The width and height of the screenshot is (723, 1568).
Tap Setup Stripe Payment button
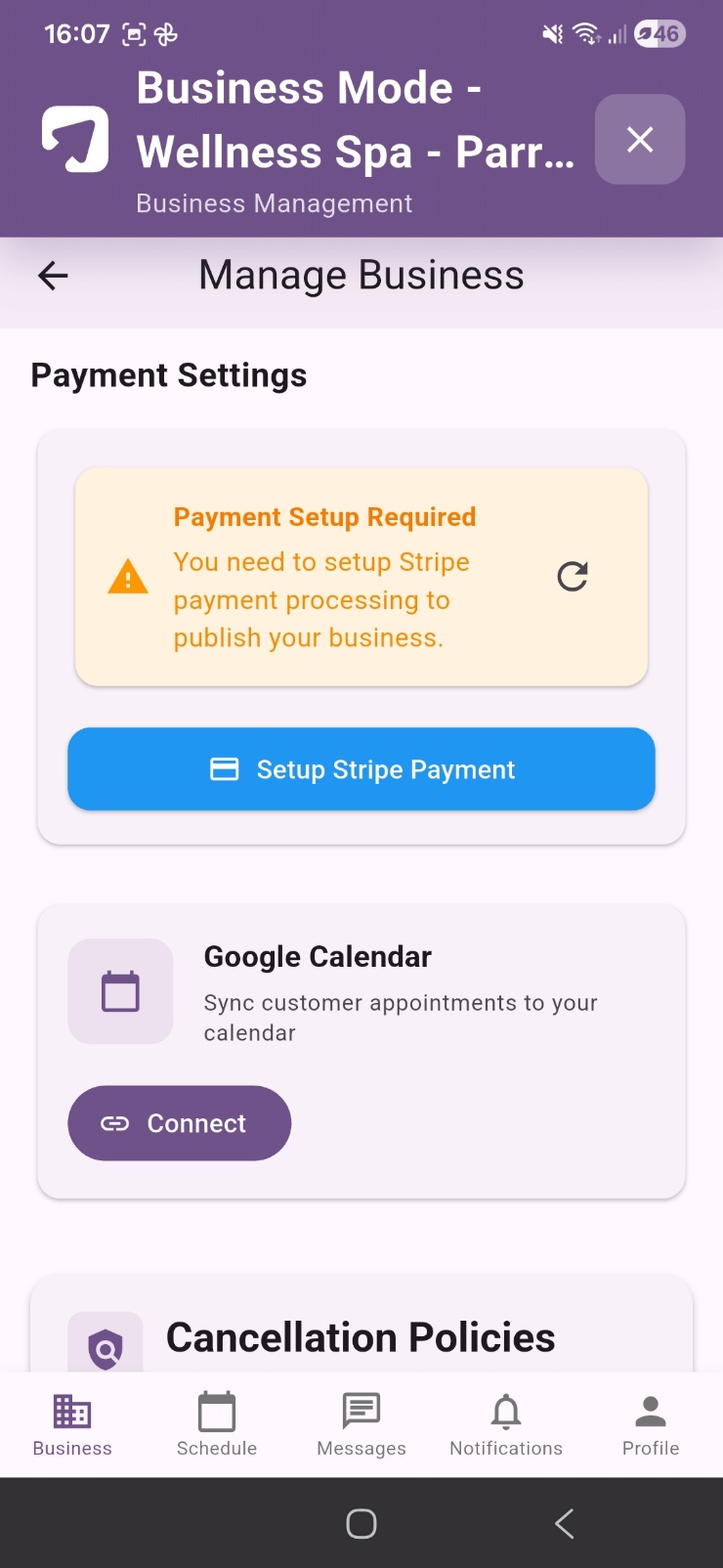click(x=361, y=769)
